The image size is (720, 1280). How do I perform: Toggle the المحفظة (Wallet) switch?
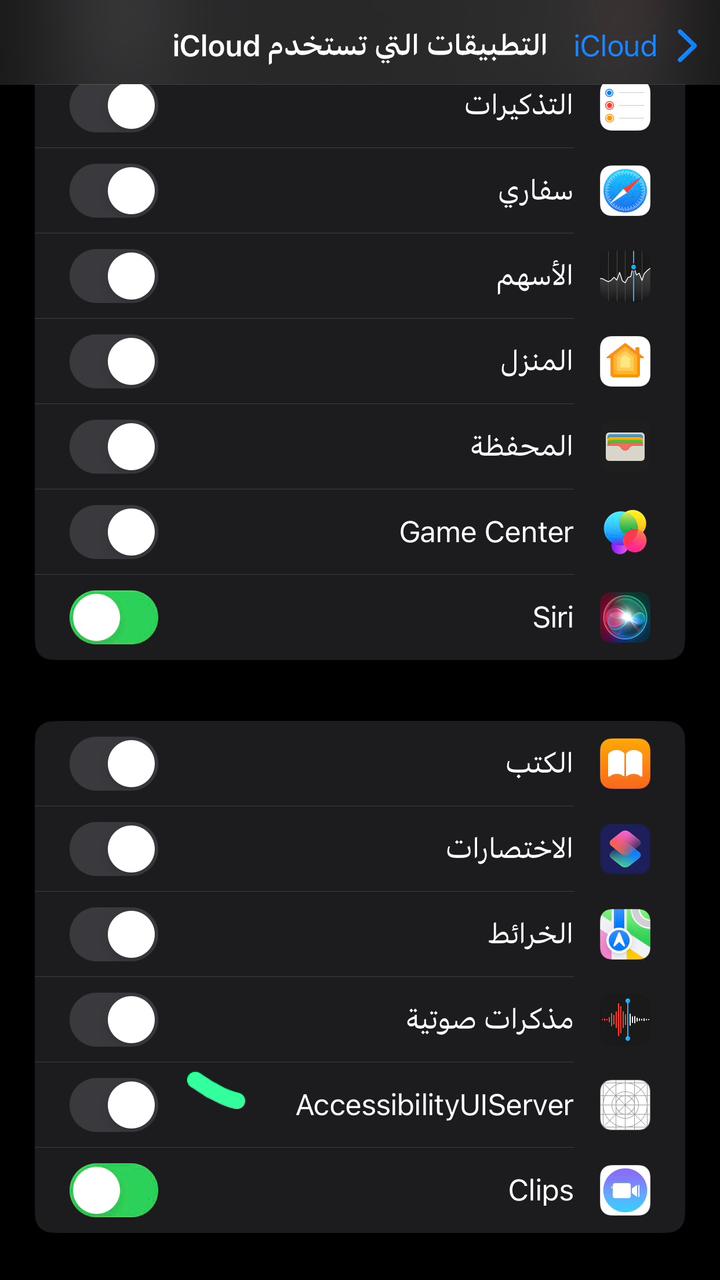[x=114, y=446]
